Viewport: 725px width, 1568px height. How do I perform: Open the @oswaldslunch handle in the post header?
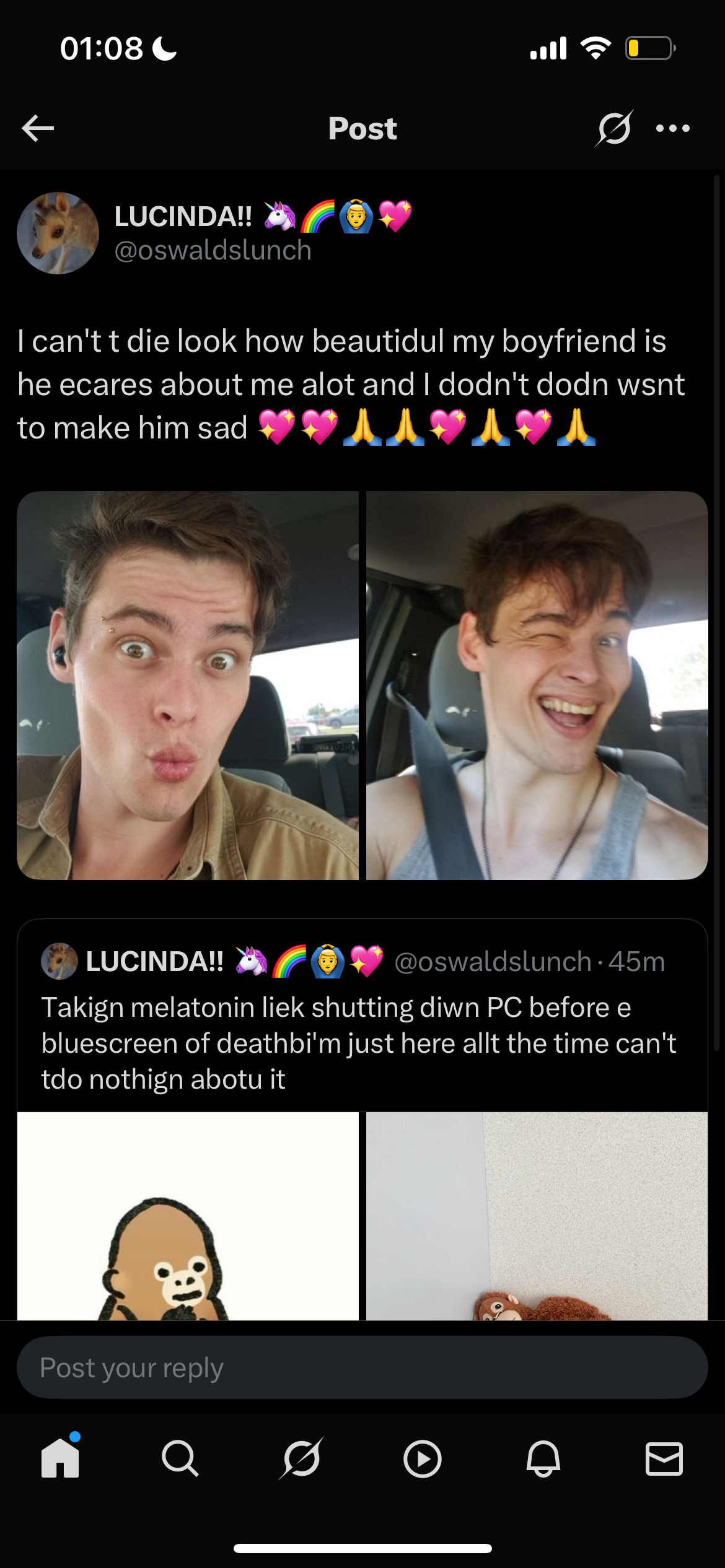[x=213, y=250]
